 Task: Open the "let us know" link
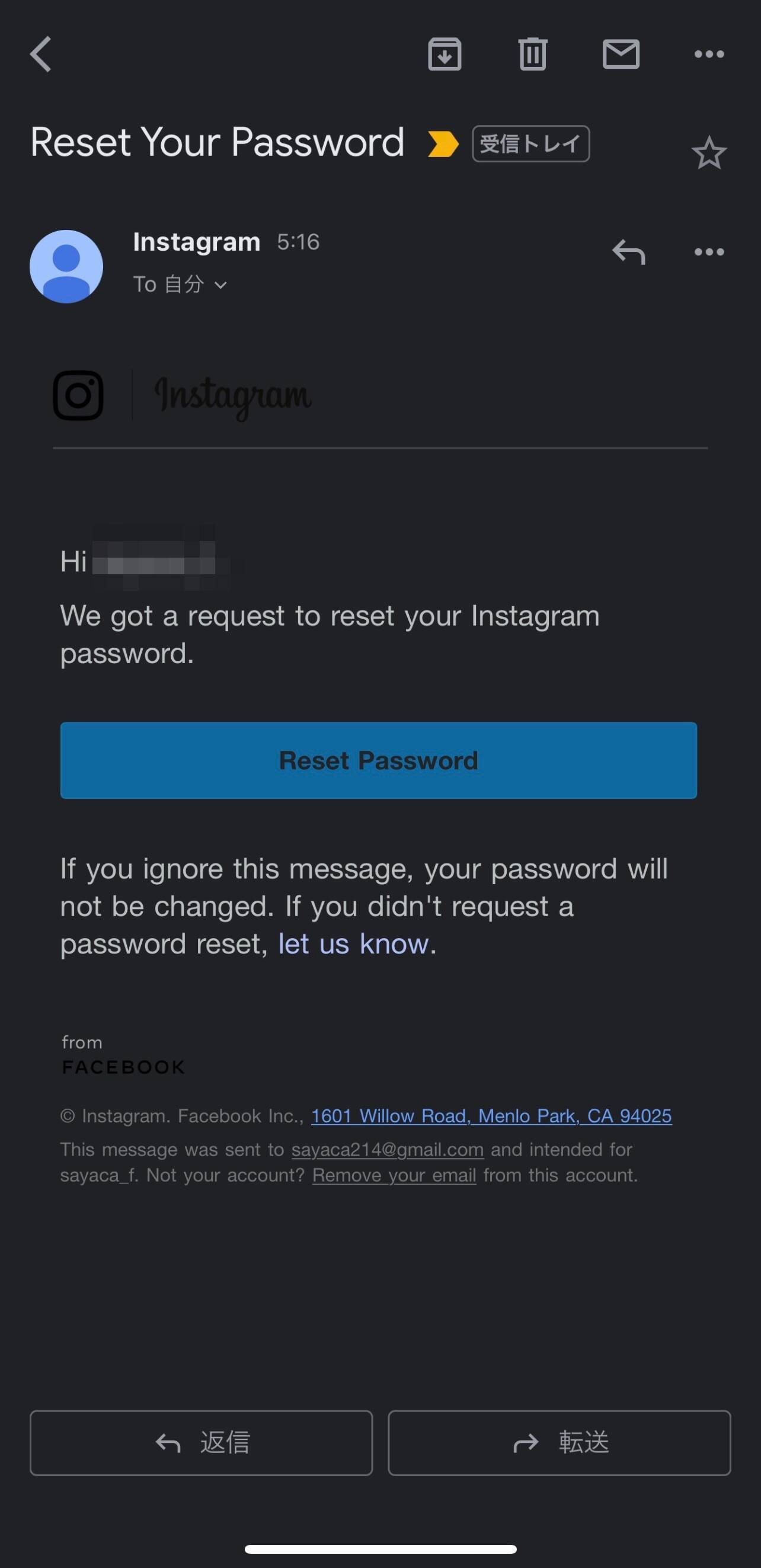coord(354,944)
